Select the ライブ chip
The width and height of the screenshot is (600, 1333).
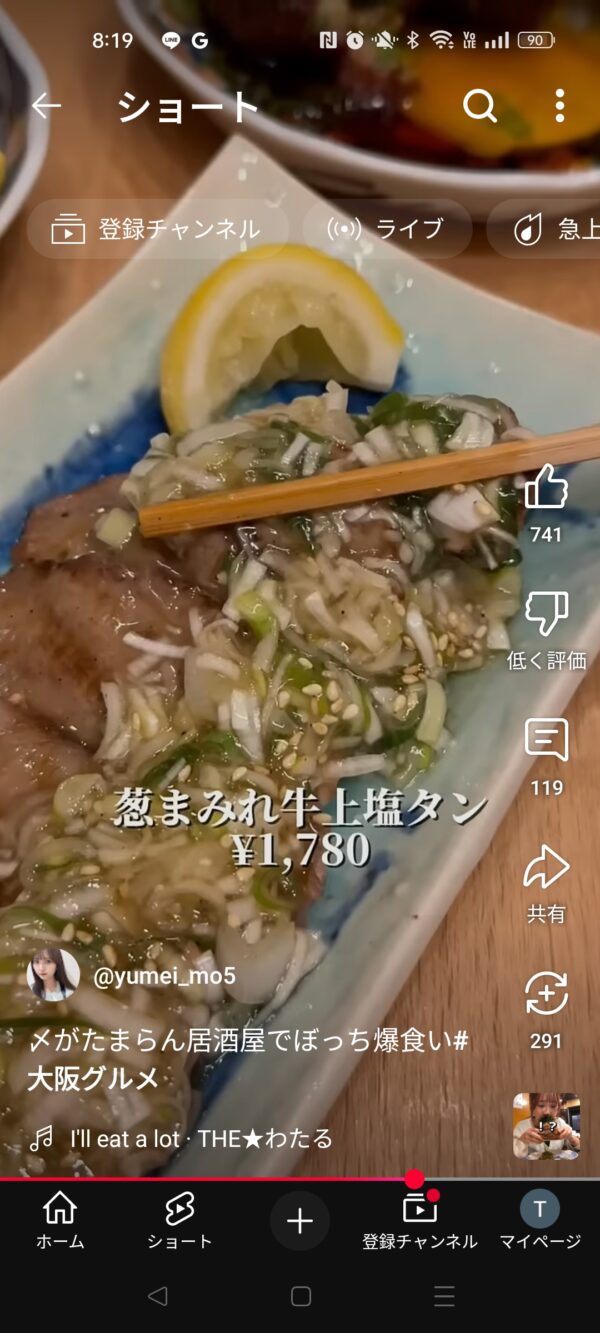(x=387, y=229)
